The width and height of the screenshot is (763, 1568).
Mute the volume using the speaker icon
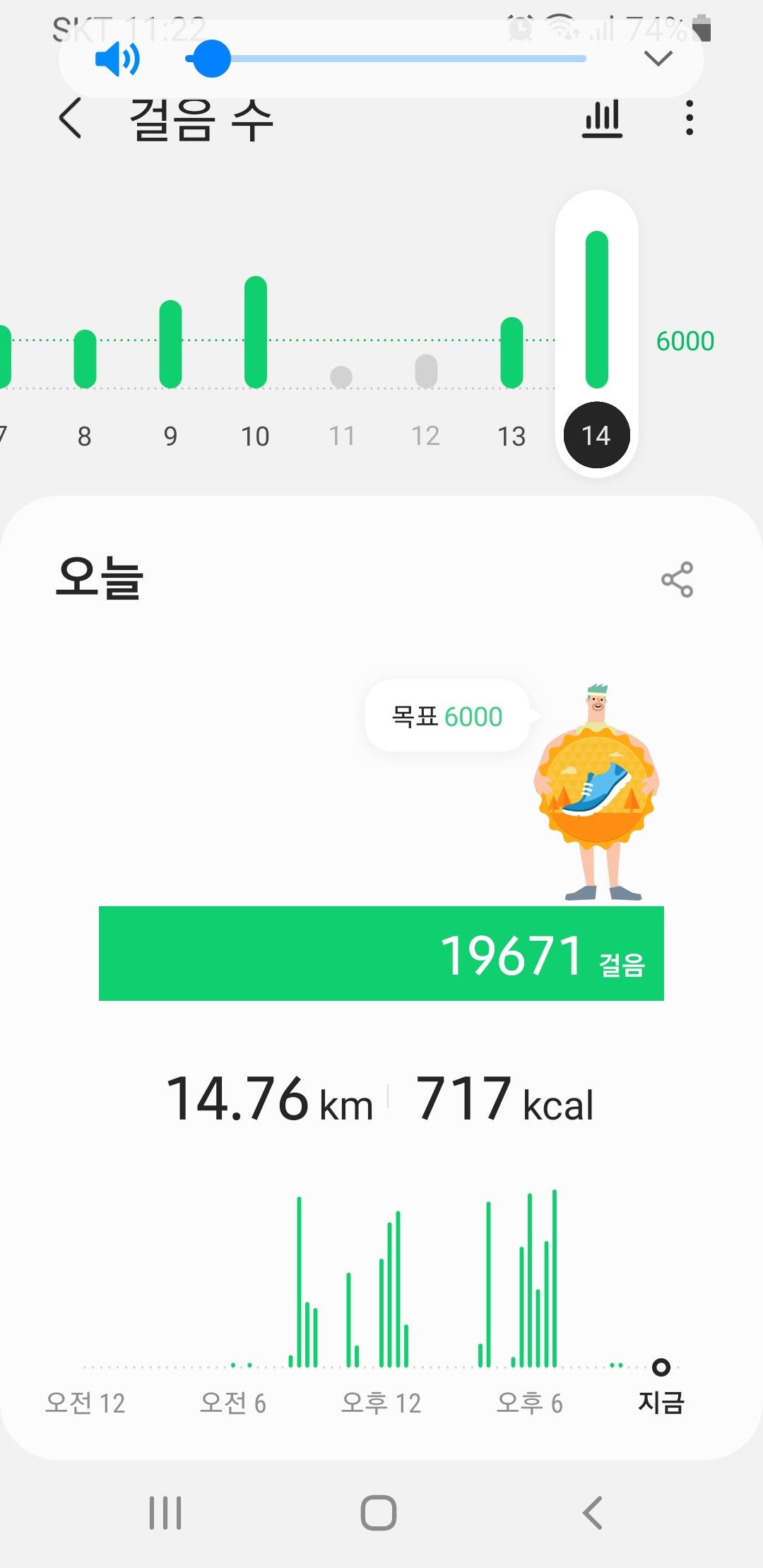pos(117,59)
